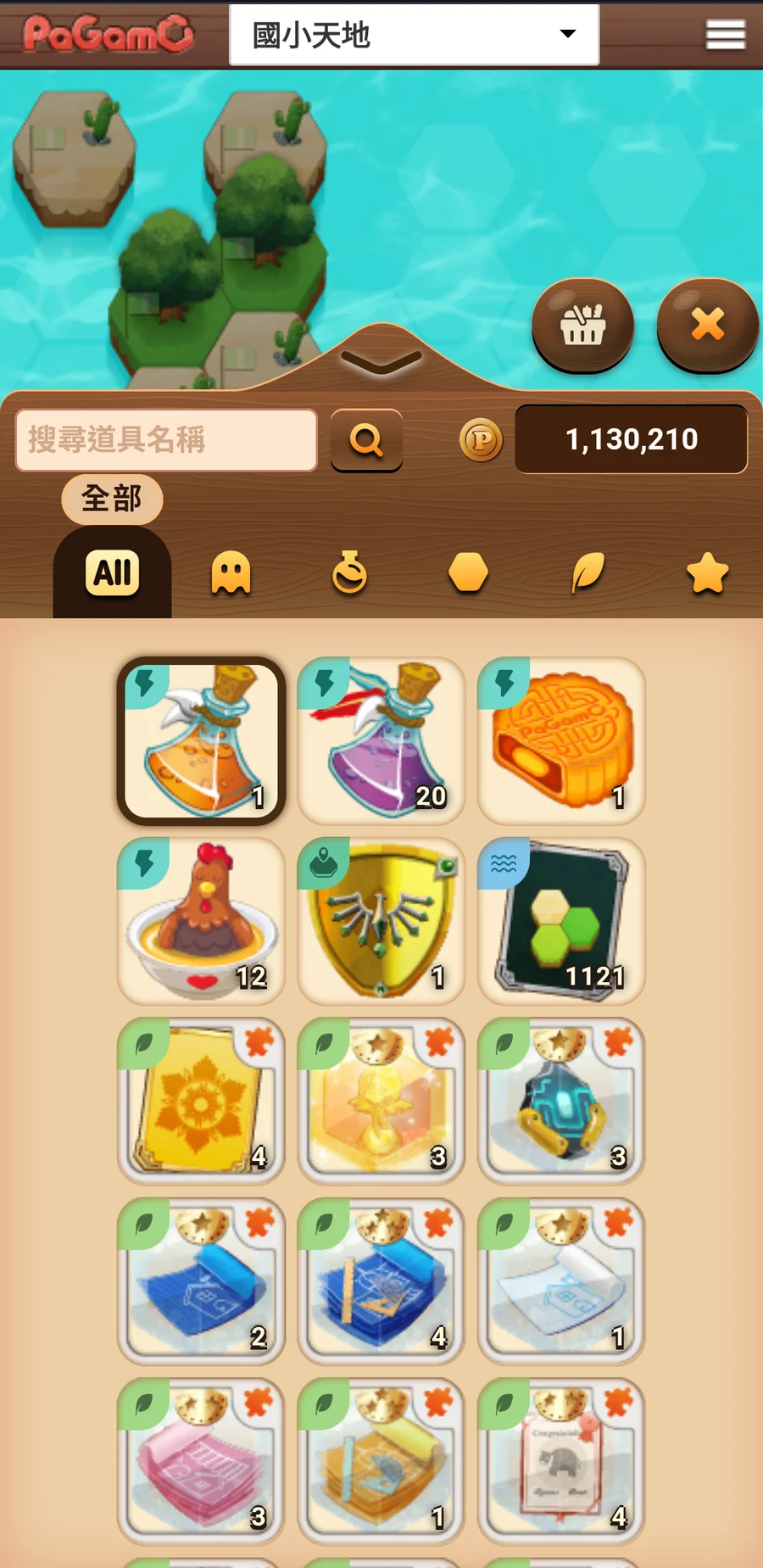763x1568 pixels.
Task: Select the All items tab
Action: click(112, 573)
